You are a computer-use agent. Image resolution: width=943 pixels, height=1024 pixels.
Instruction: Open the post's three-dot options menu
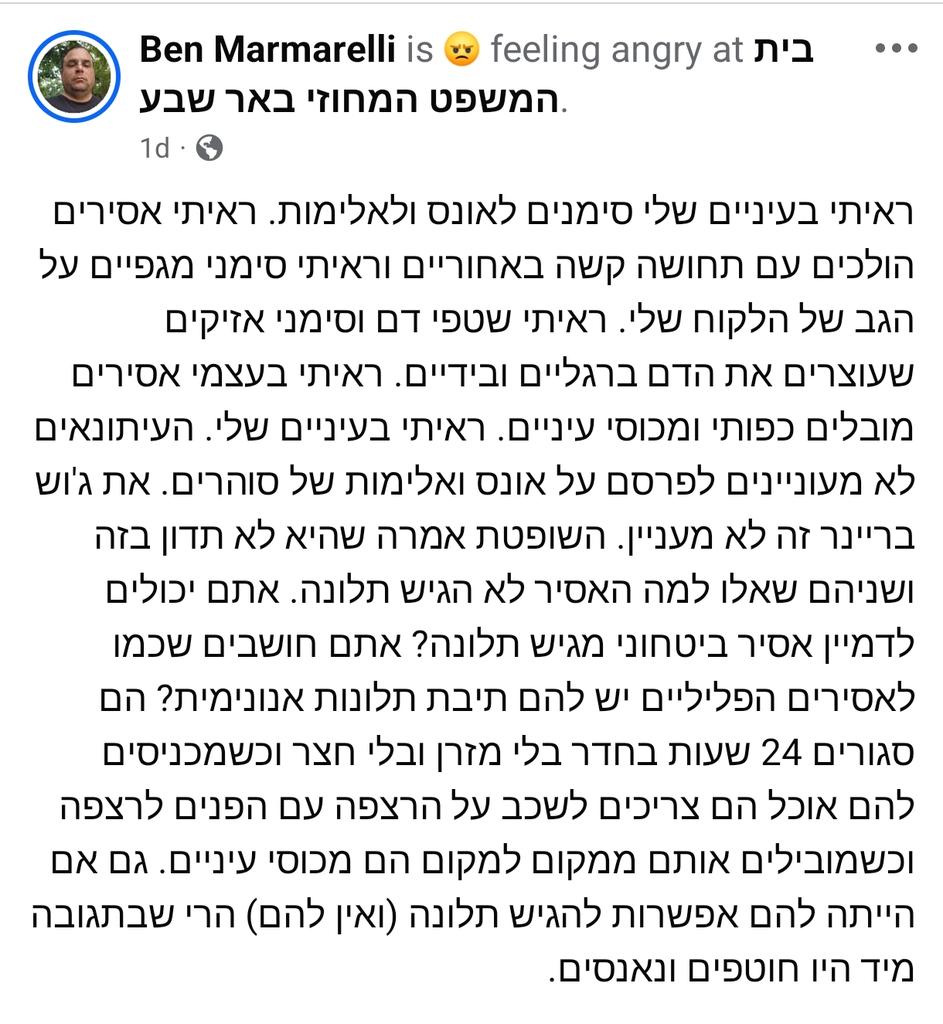tap(897, 48)
